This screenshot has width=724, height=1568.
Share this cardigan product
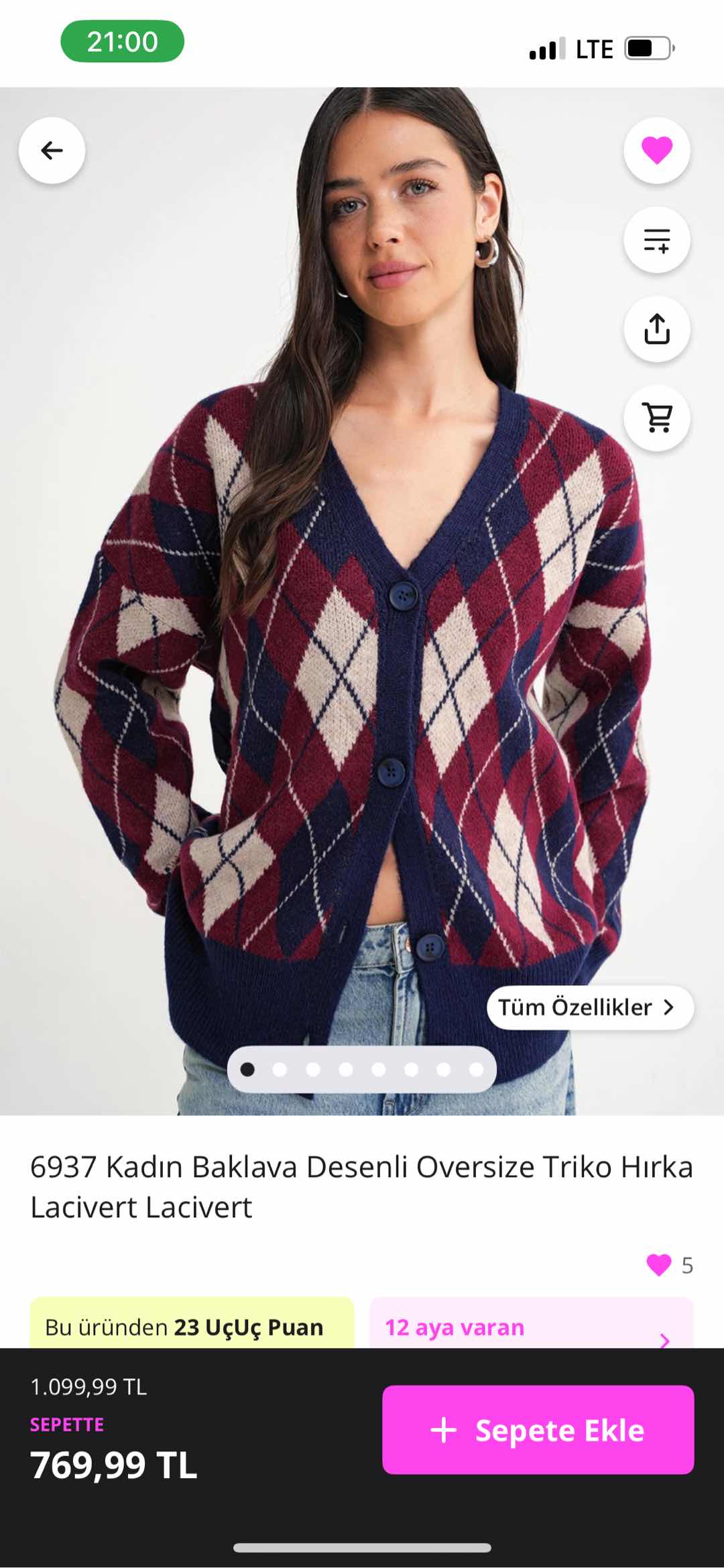click(x=656, y=329)
